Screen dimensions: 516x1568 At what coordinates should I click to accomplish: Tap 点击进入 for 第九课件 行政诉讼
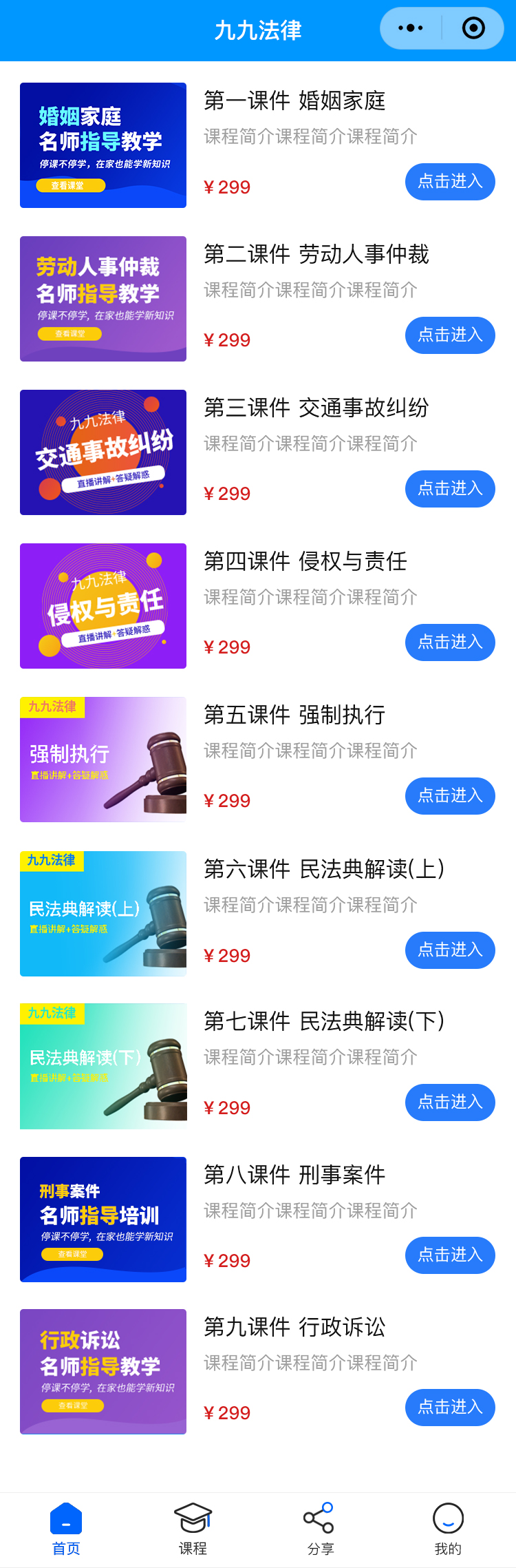[450, 1408]
